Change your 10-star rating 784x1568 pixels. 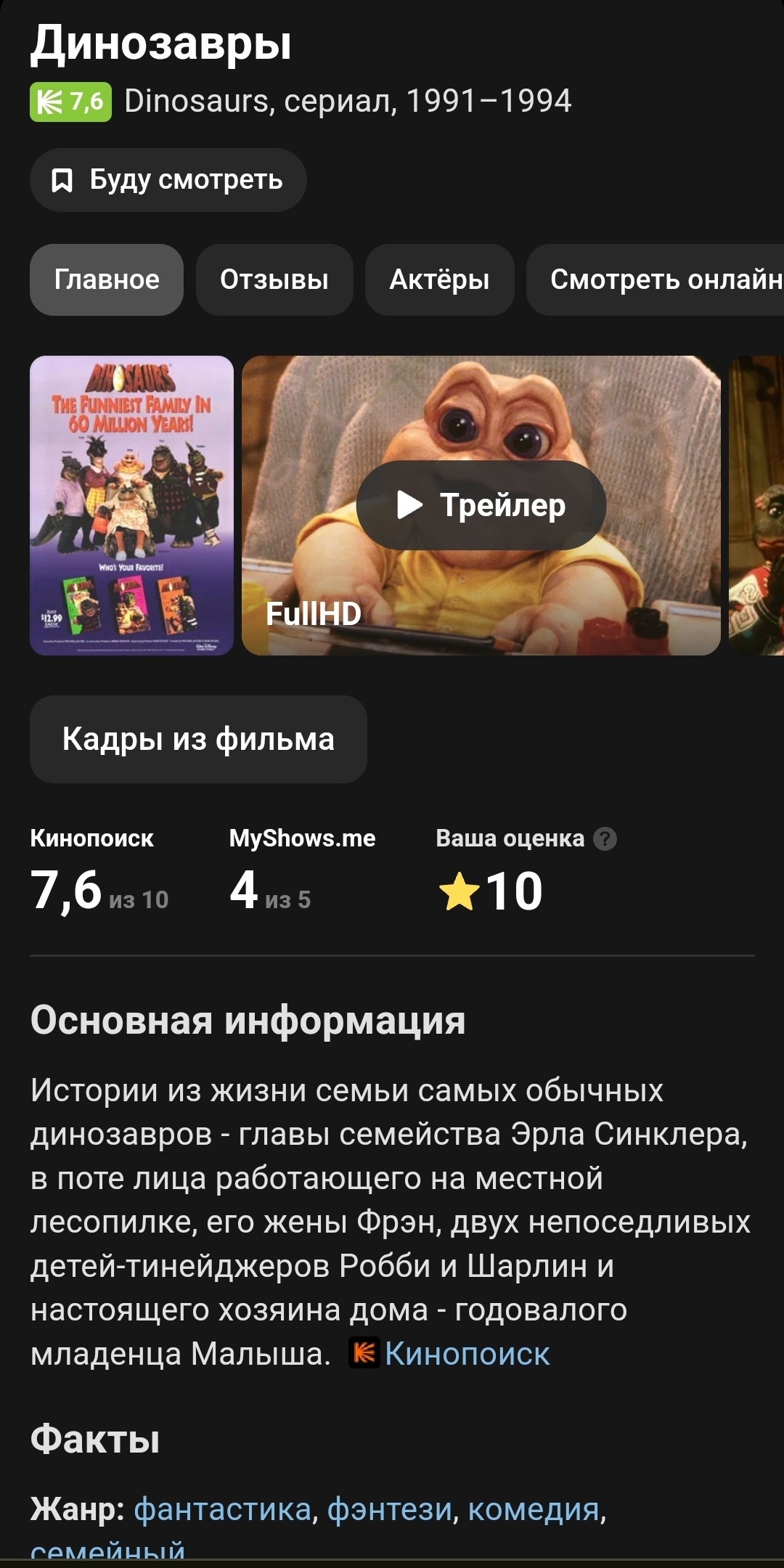tap(491, 891)
